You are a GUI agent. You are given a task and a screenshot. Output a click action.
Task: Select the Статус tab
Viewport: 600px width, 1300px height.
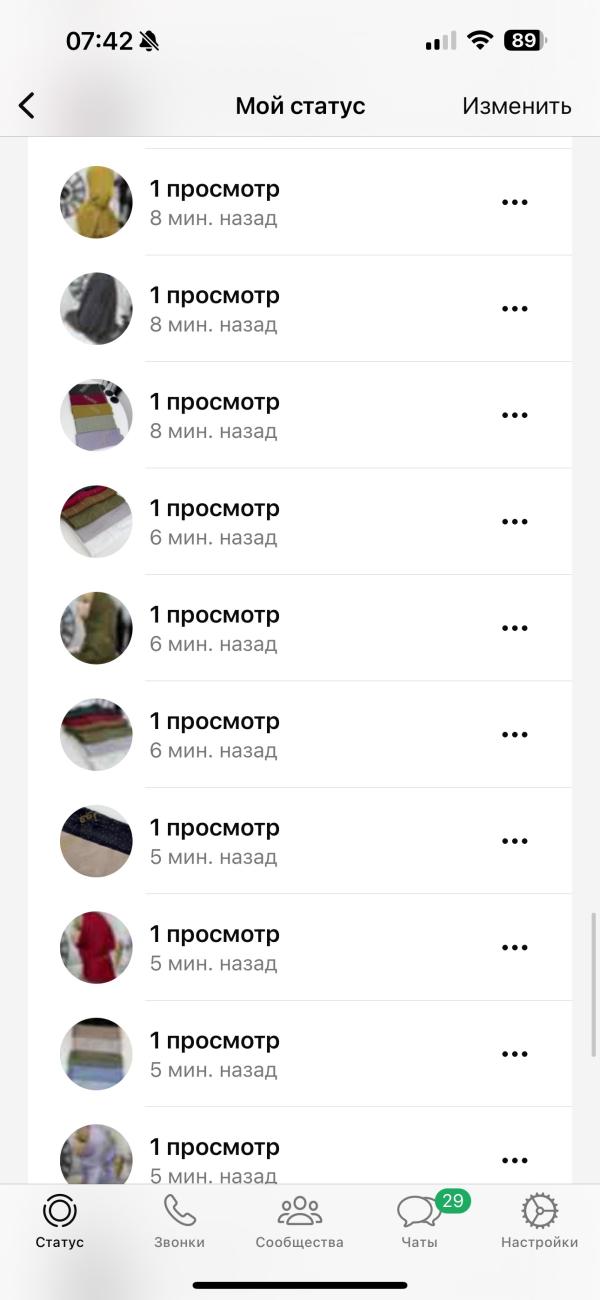pos(60,1222)
